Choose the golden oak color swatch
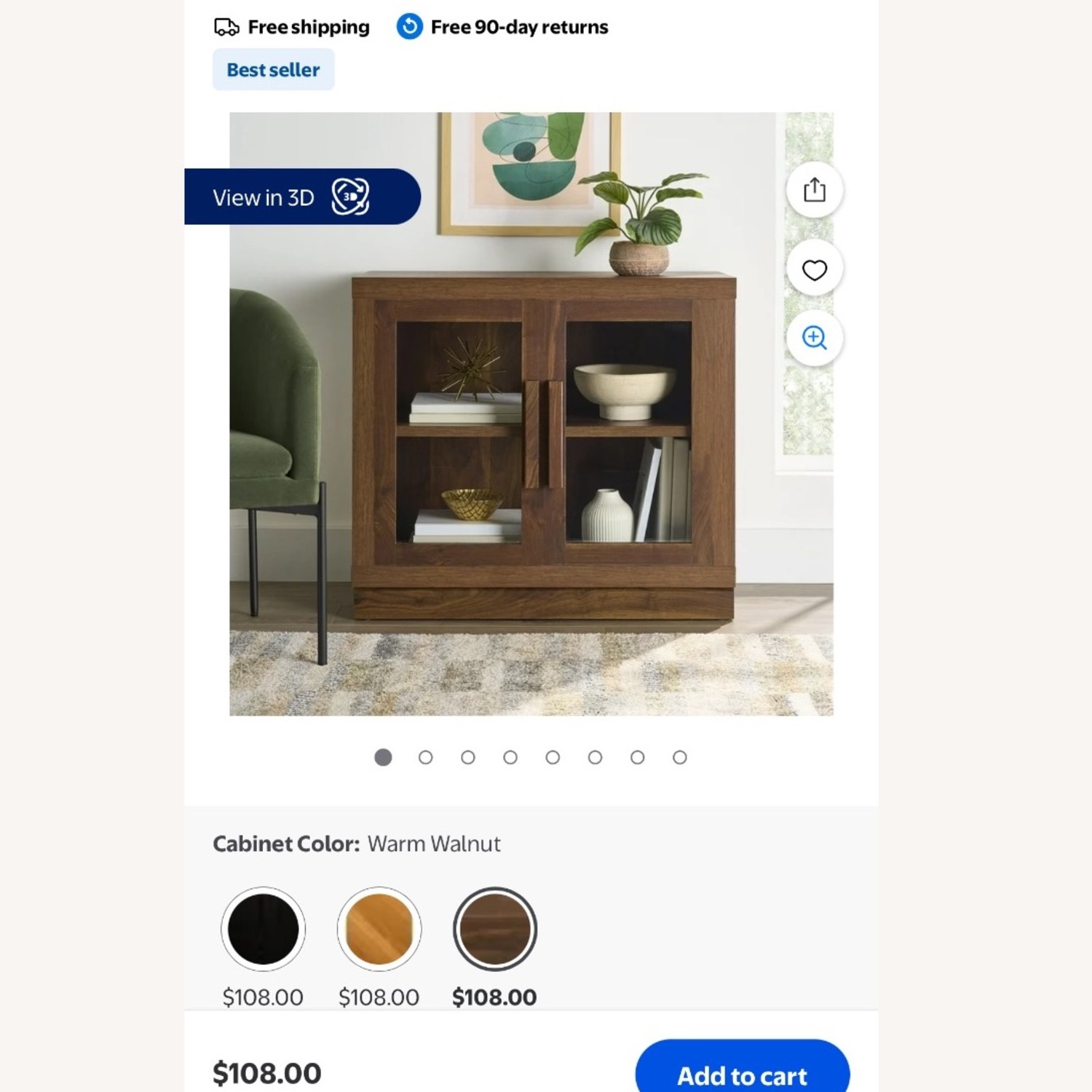 379,929
